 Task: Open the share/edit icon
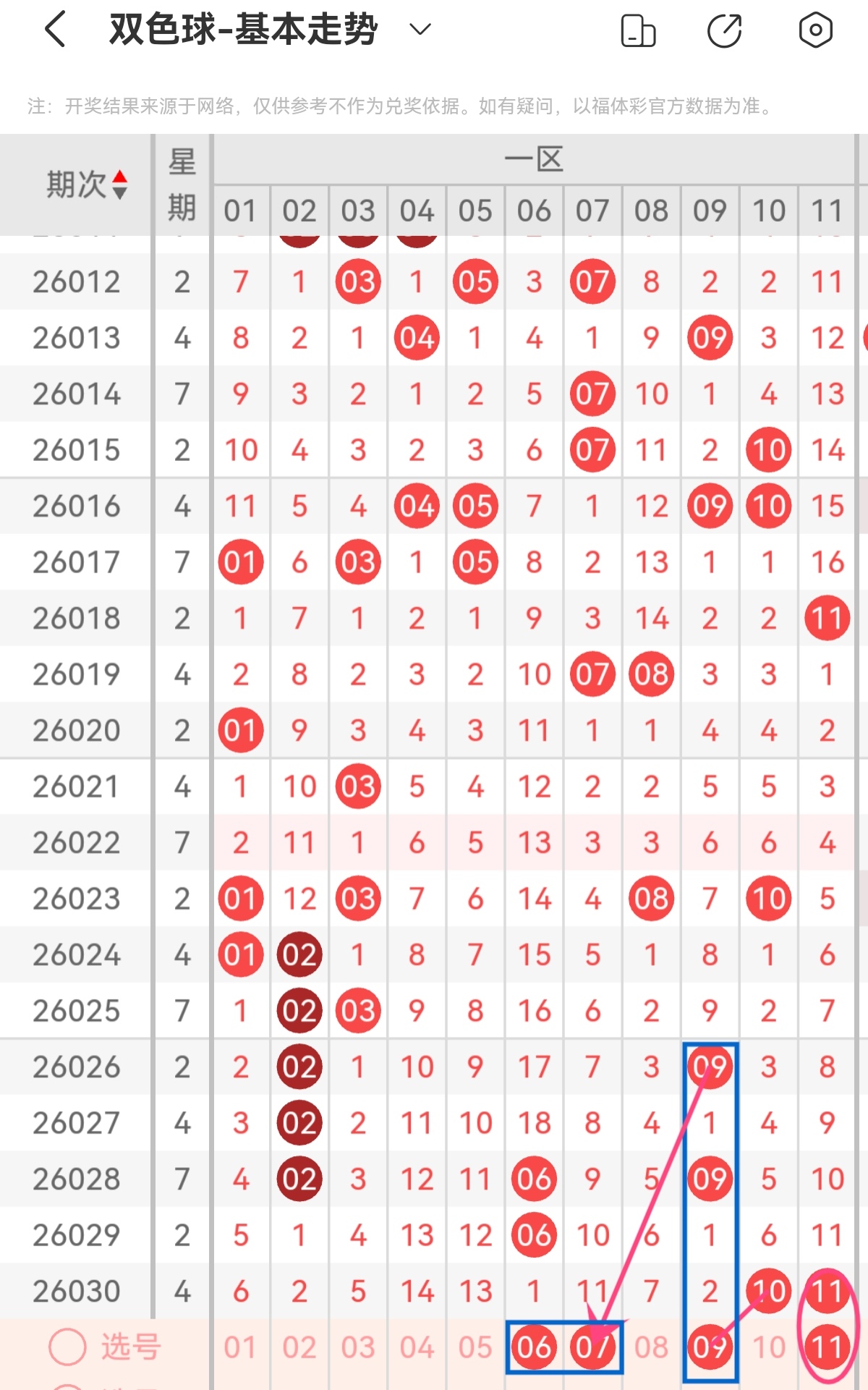724,31
